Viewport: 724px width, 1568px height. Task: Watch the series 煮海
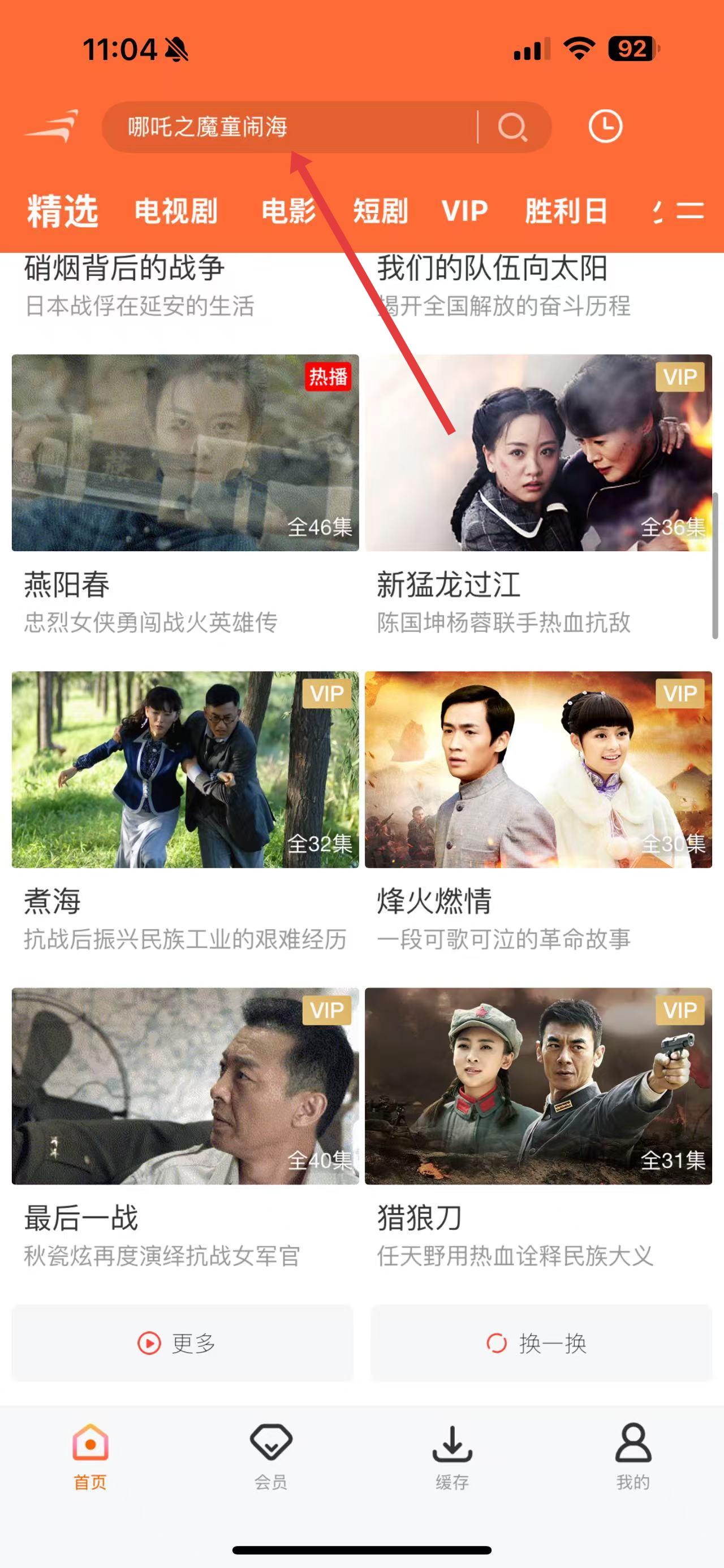pos(185,769)
